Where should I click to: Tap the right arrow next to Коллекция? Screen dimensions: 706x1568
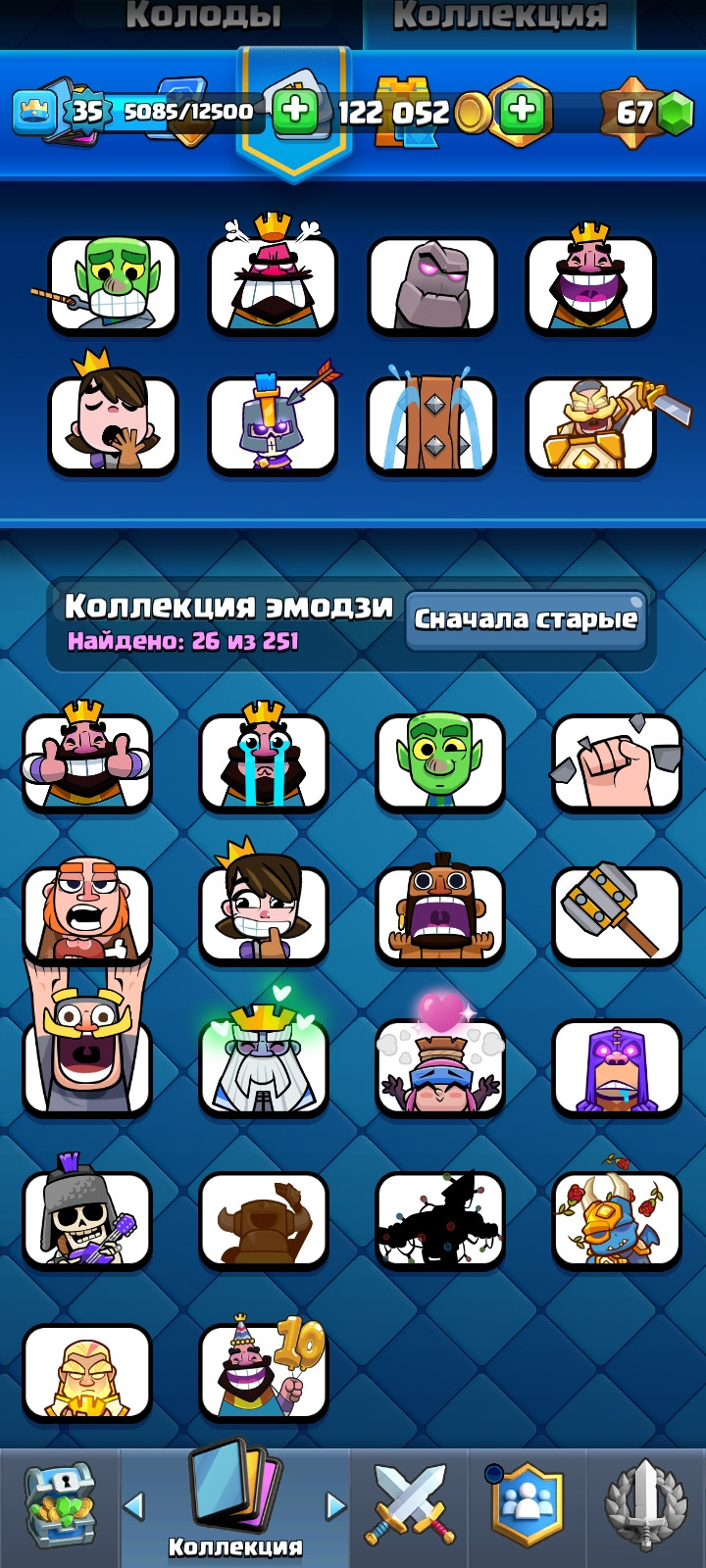(335, 1505)
